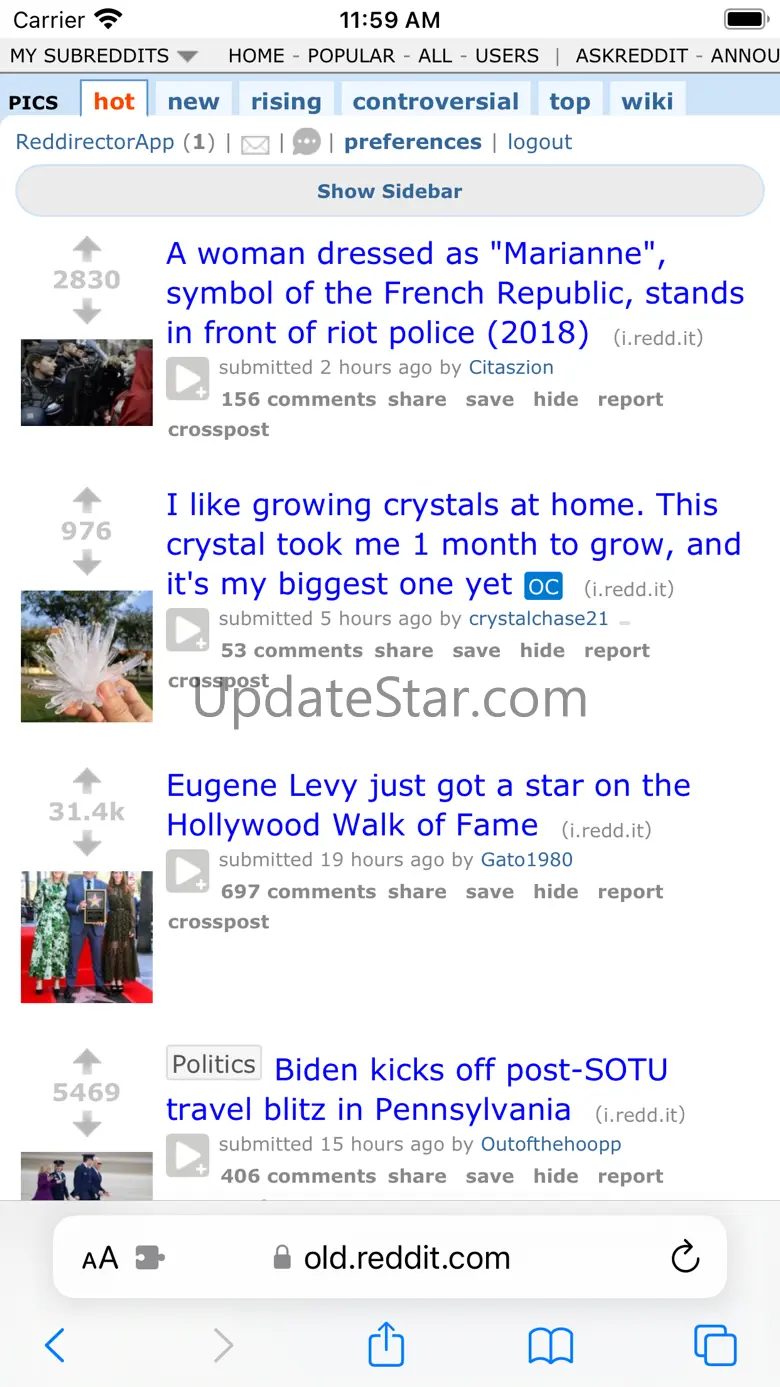
Task: Save the Eugene Levy post
Action: (489, 891)
